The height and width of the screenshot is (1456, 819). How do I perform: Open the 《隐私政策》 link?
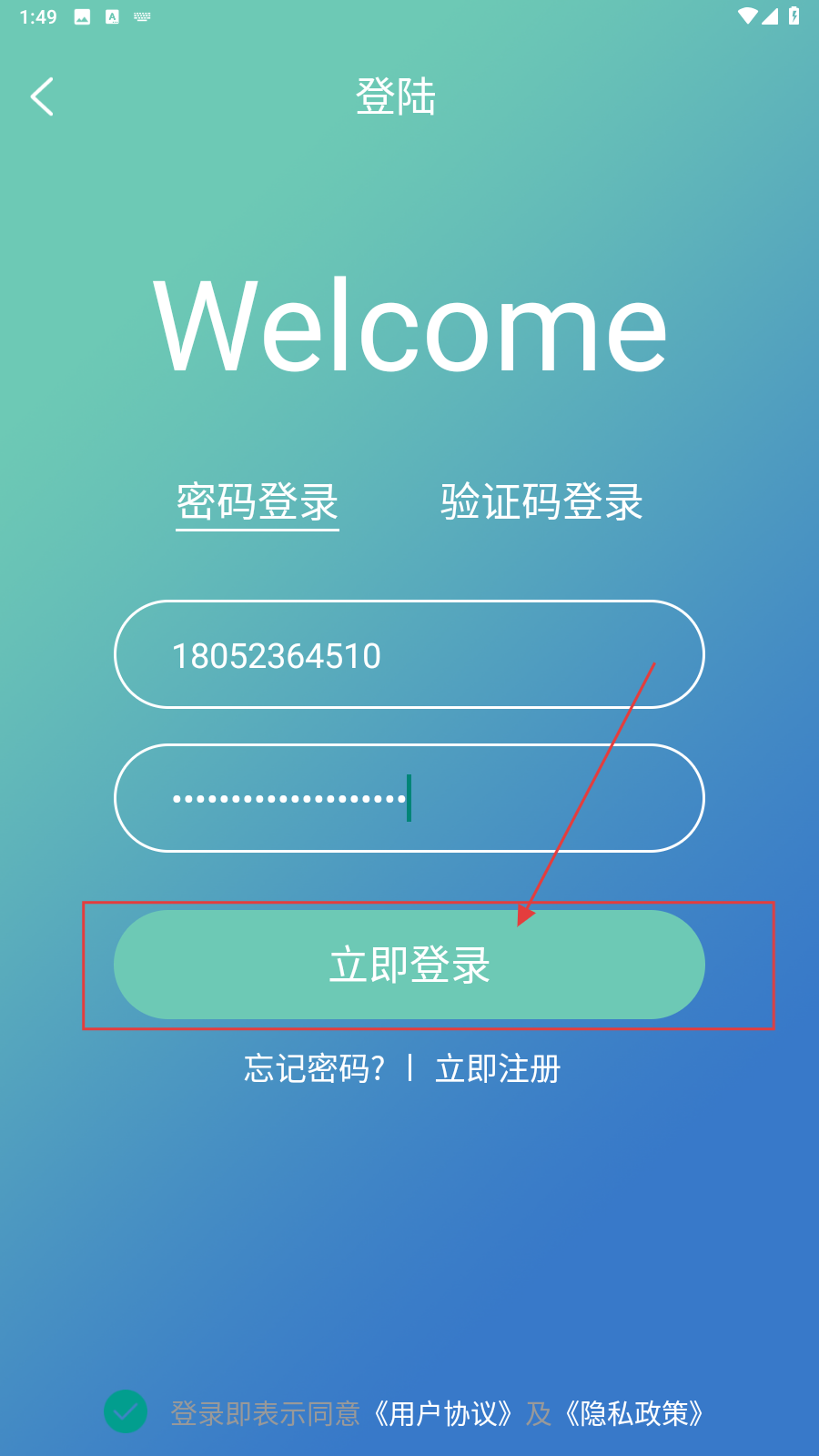634,1413
